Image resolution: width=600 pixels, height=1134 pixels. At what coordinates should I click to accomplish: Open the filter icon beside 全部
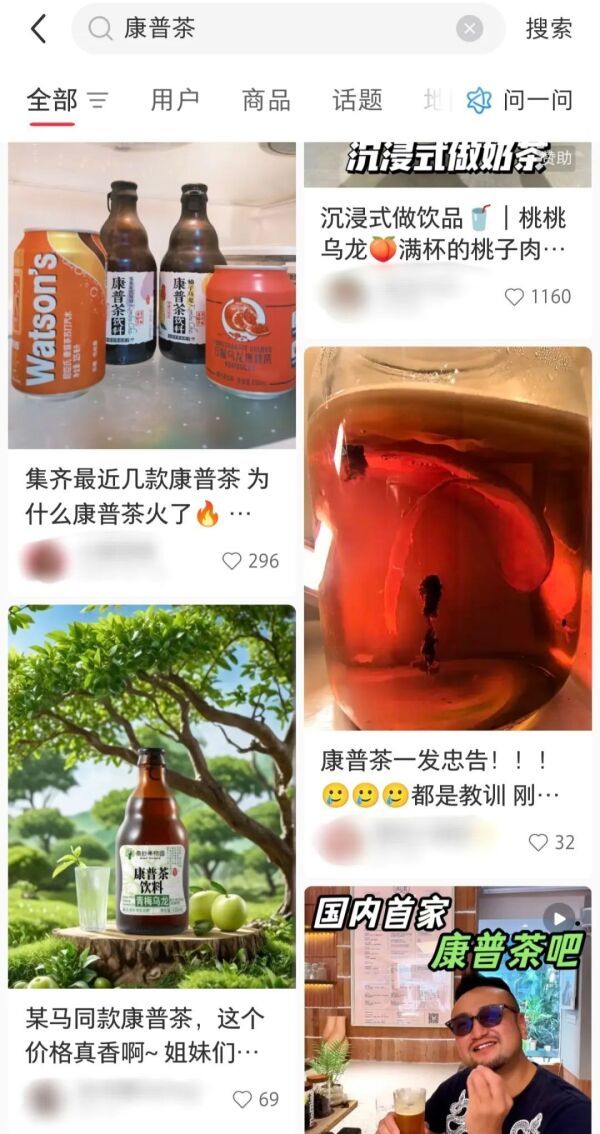[98, 100]
